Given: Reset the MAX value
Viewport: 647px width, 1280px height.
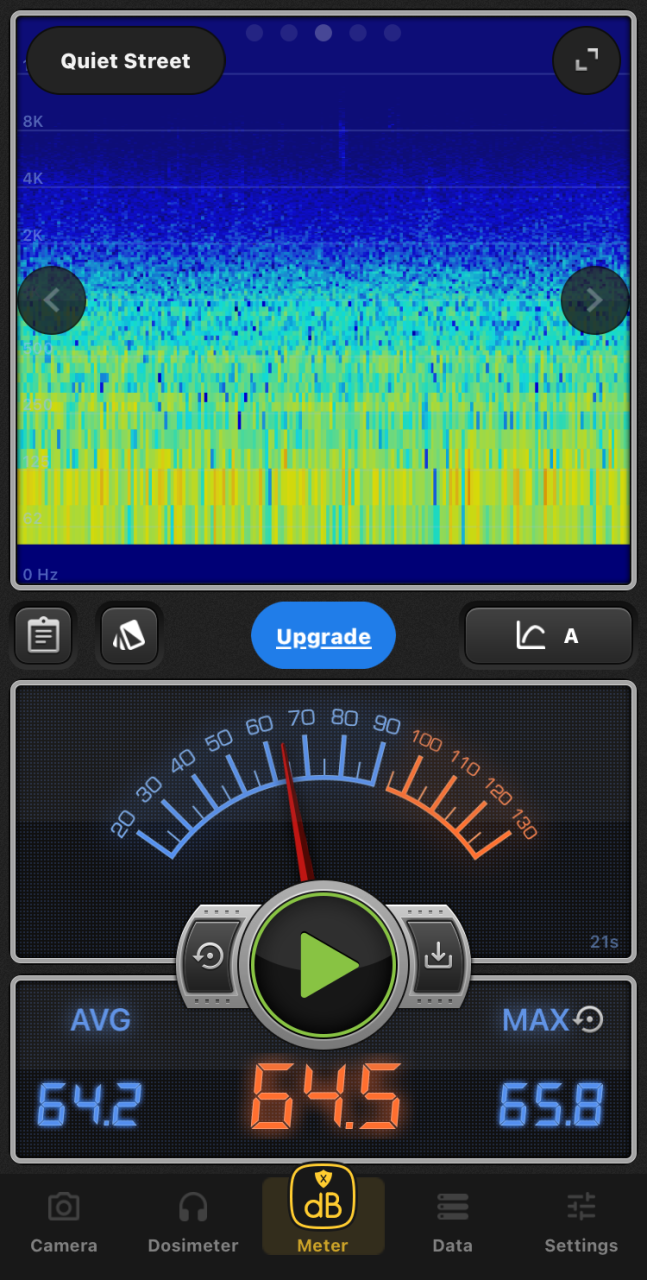Looking at the screenshot, I should 589,1019.
